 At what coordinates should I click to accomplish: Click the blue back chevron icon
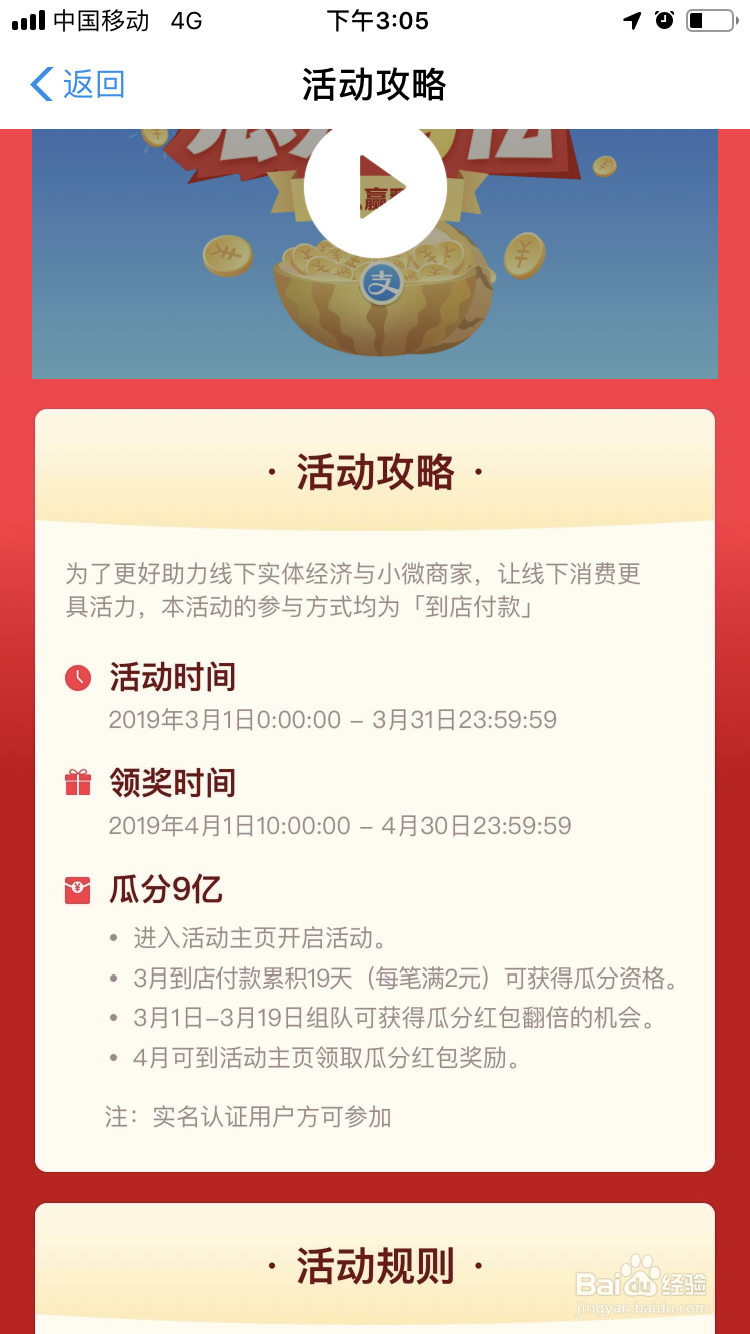38,85
